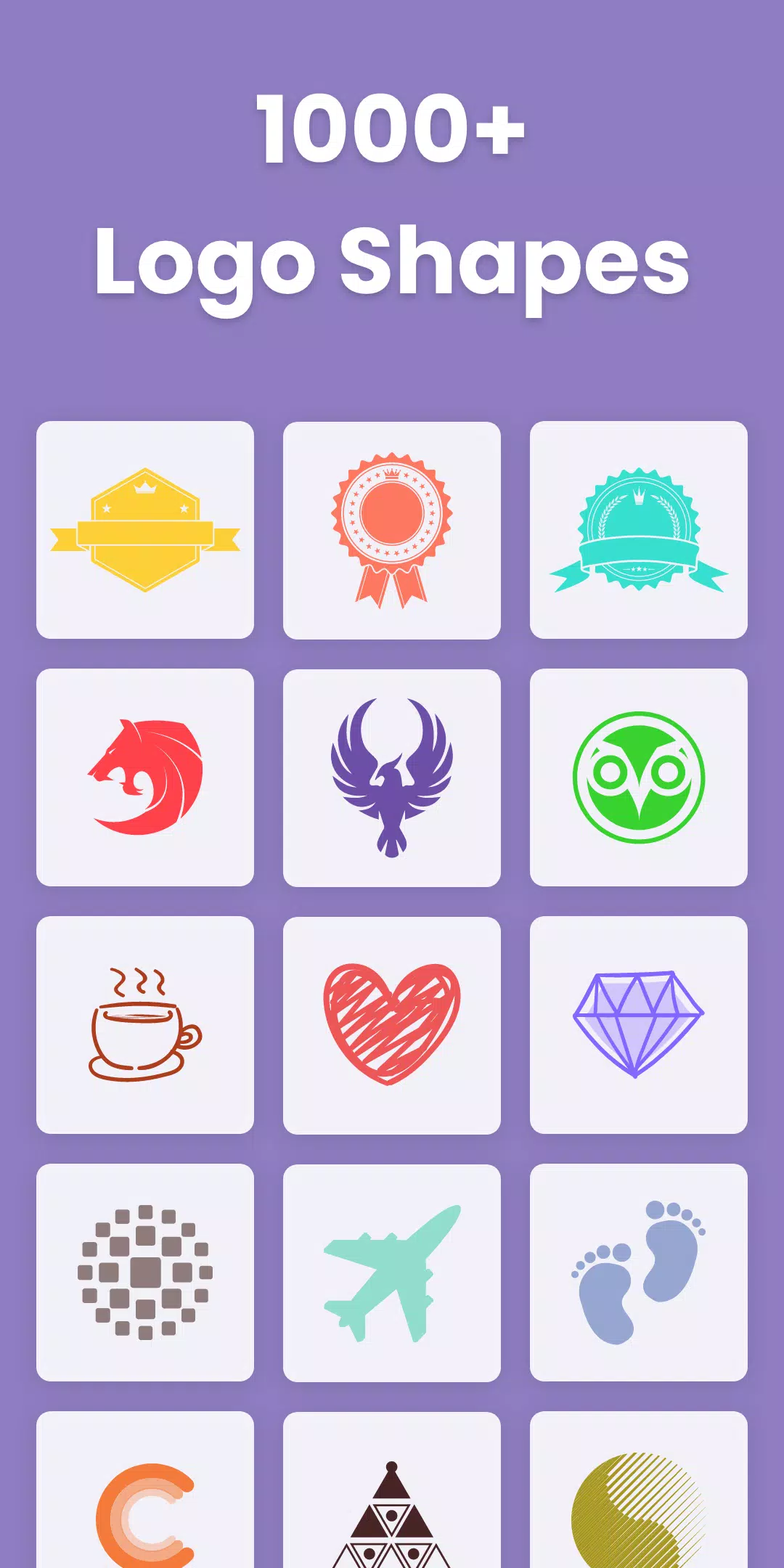Choose the orange rosette ribbon badge

(391, 530)
